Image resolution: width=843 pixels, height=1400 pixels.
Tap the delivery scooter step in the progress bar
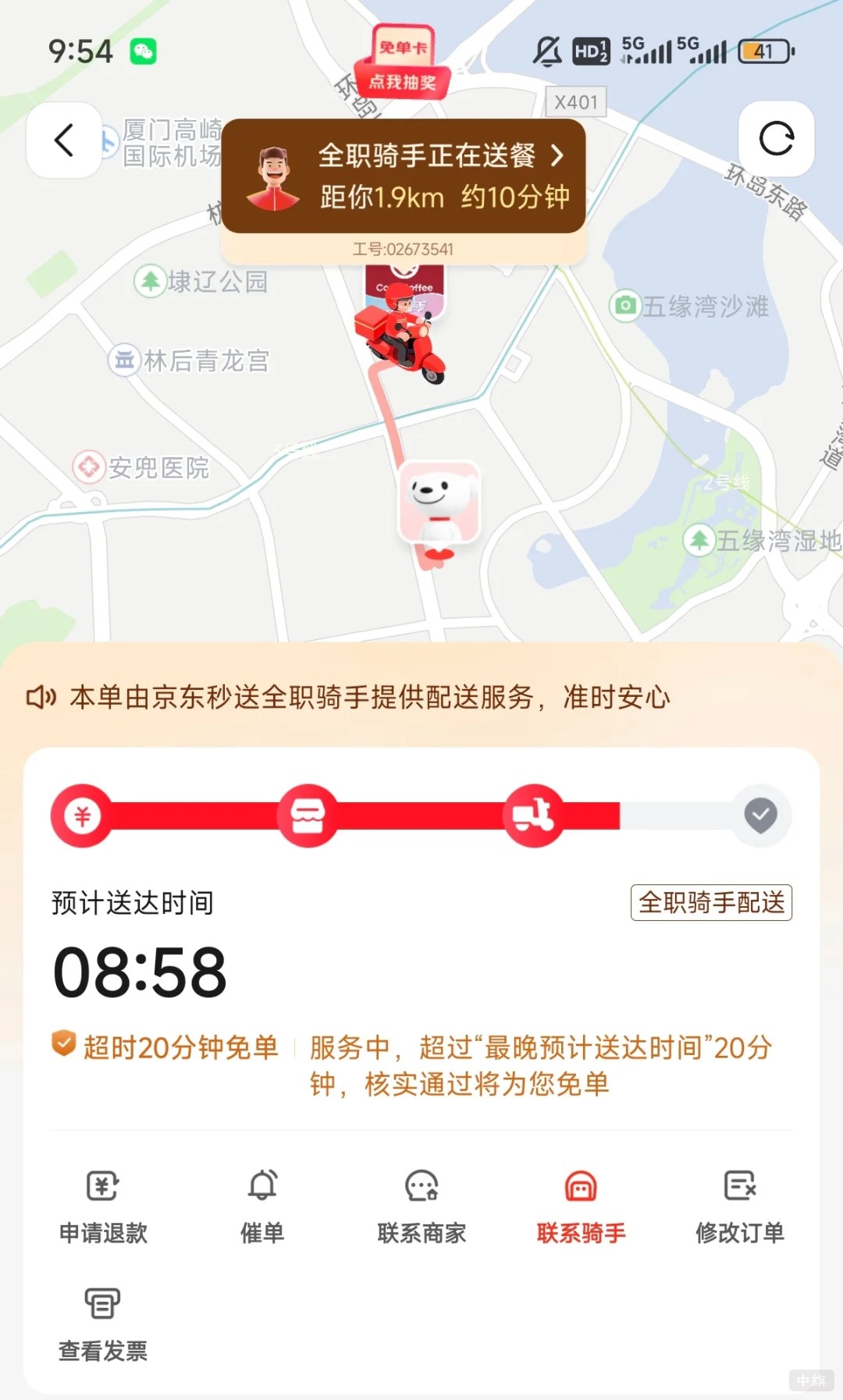click(535, 815)
